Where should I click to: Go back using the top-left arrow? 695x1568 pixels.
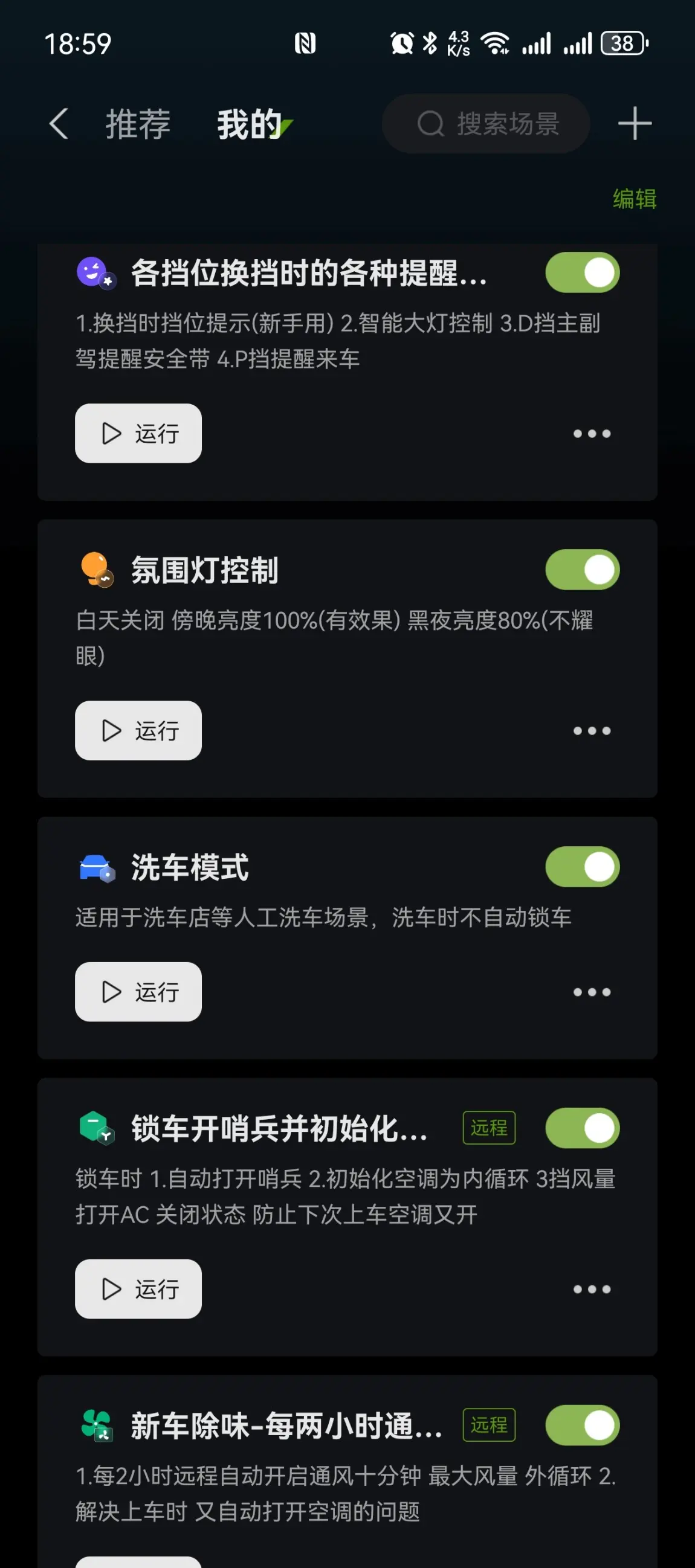(59, 124)
